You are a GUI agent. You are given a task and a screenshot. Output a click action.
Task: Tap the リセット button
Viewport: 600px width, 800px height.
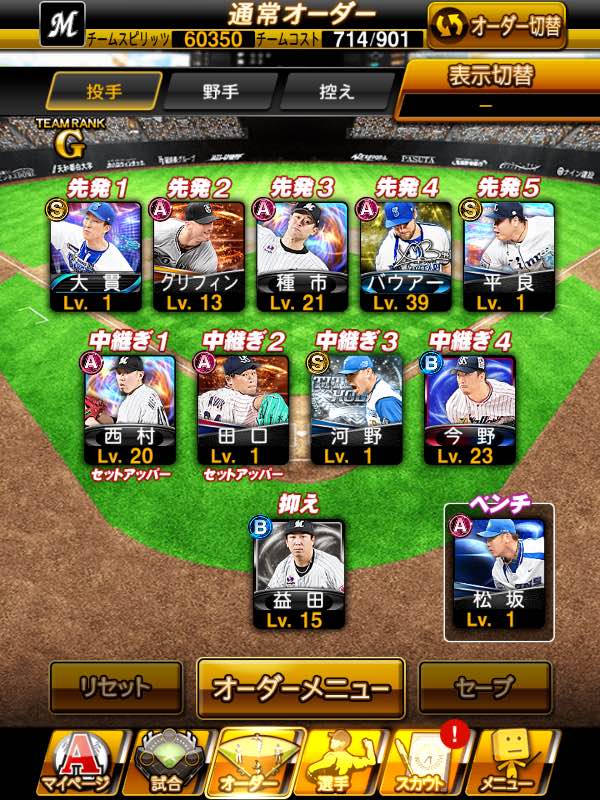coord(116,688)
